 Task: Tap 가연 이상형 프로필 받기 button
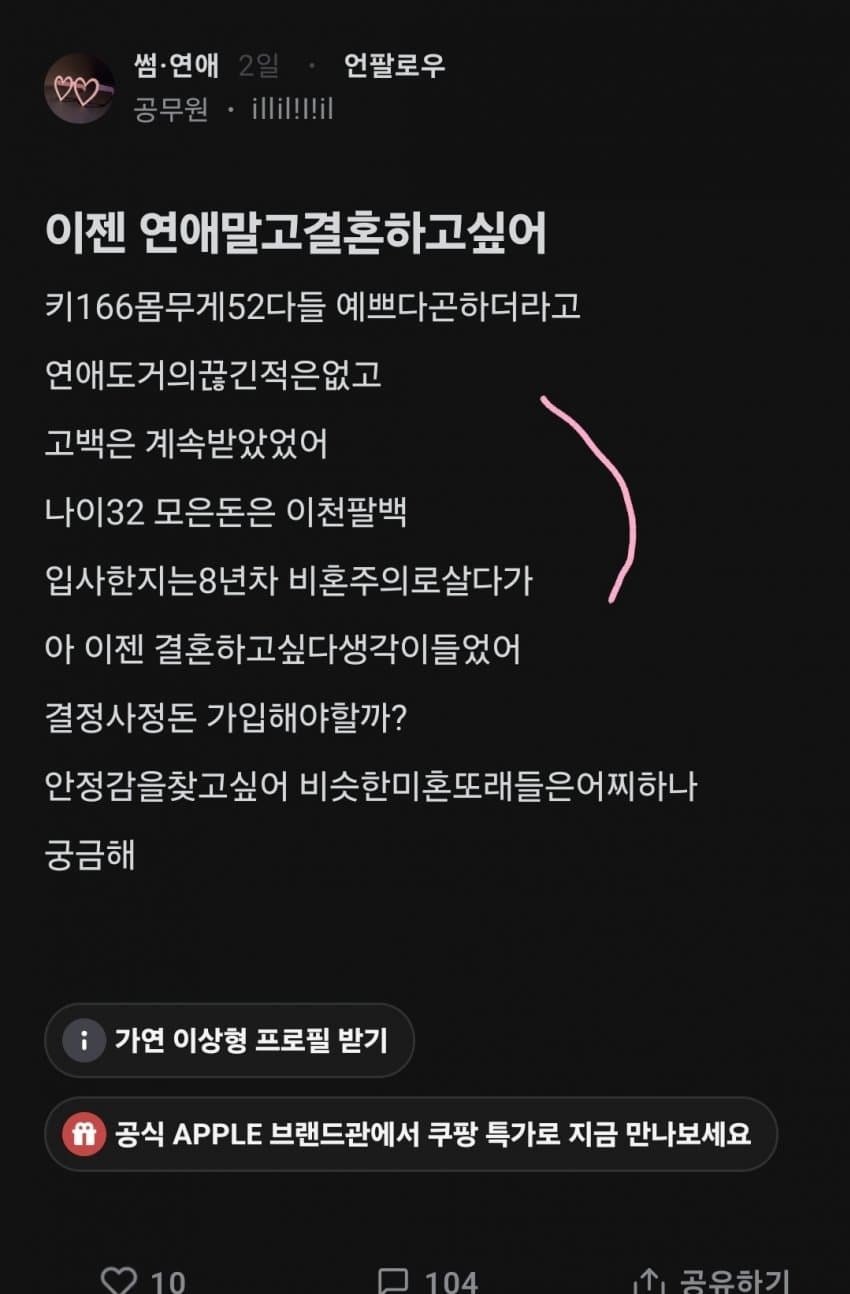(230, 1040)
